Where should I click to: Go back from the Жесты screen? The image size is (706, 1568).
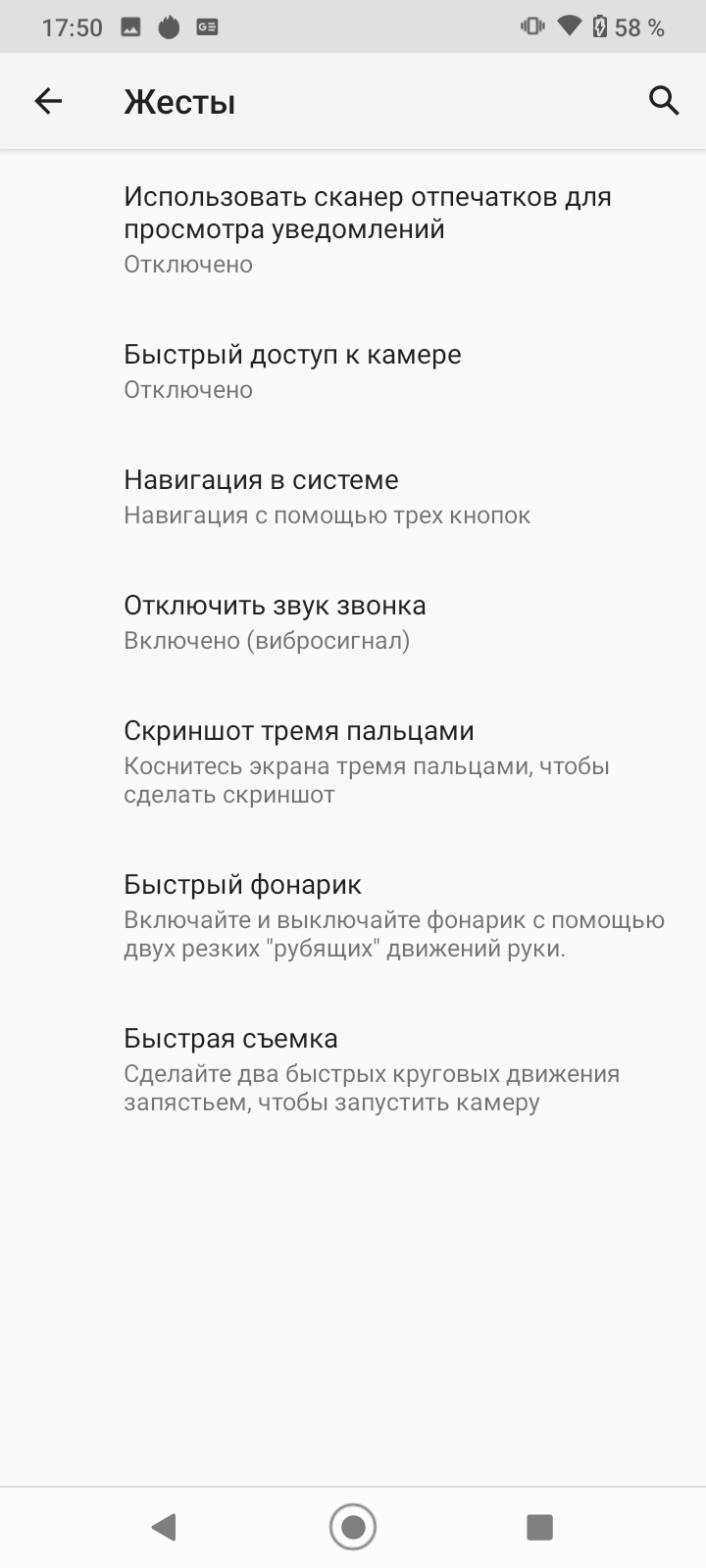(48, 101)
